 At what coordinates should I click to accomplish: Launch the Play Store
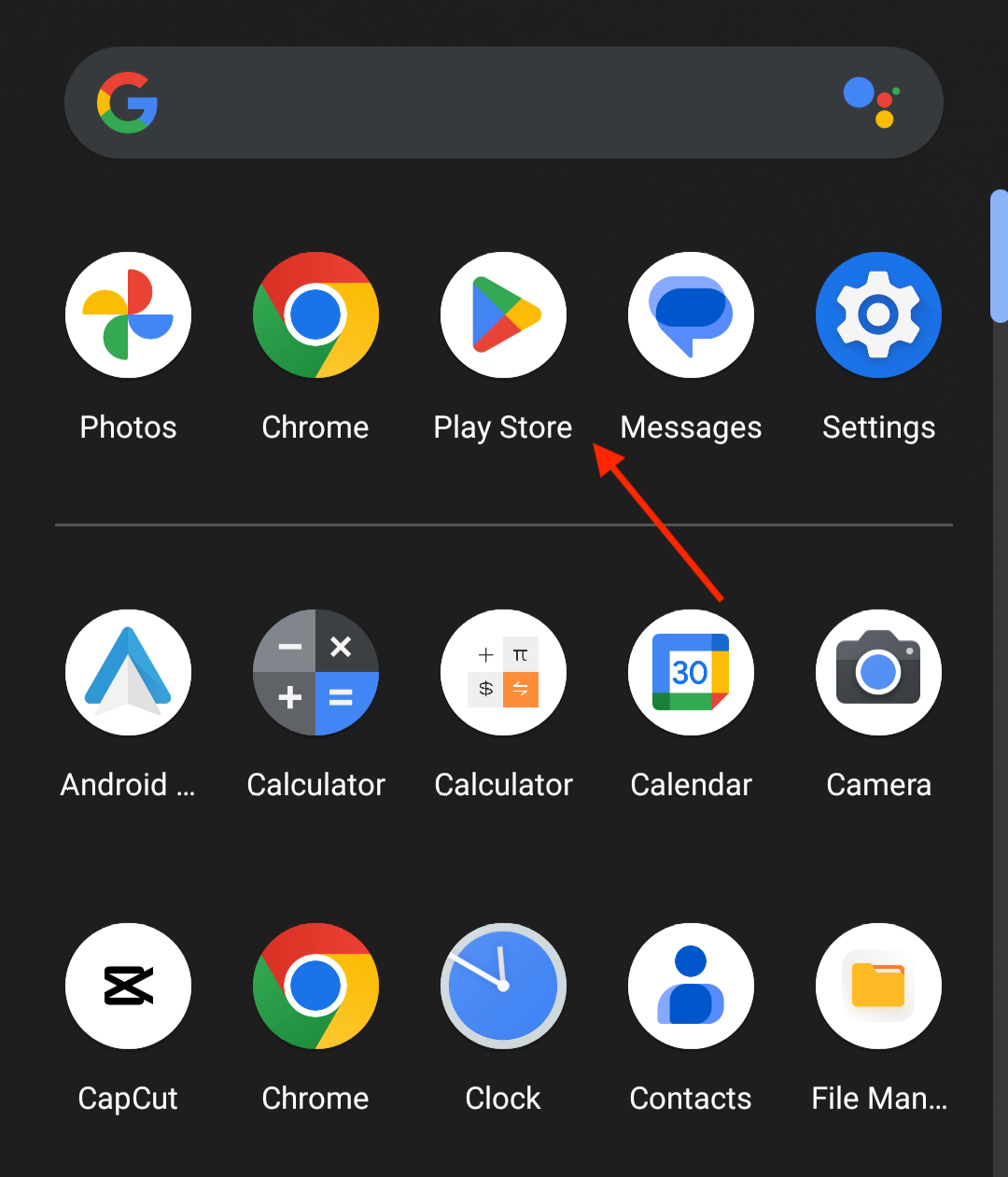[503, 315]
